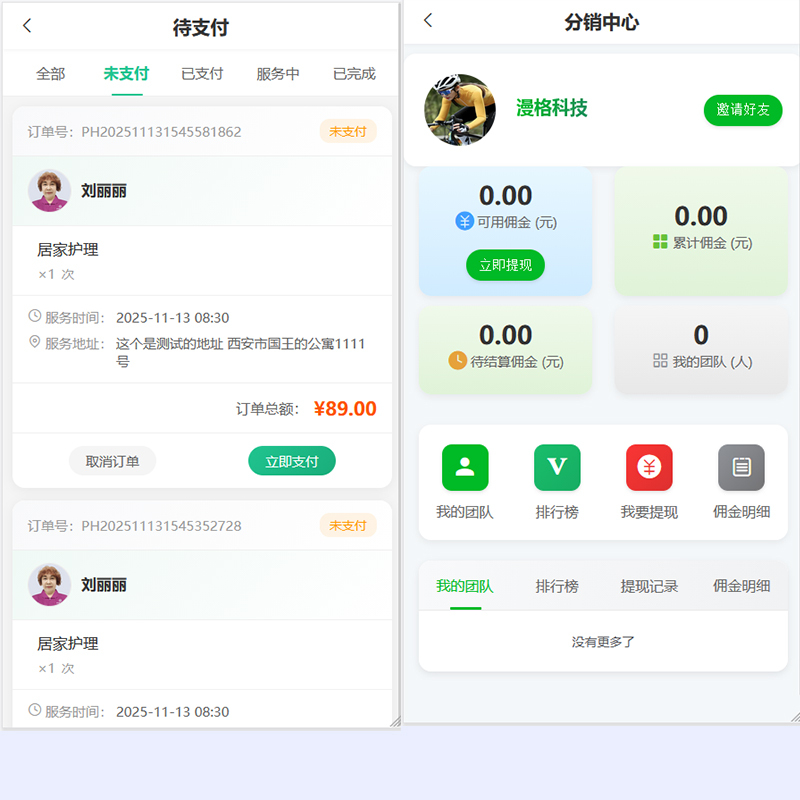Select the 已支付 orders tab
The width and height of the screenshot is (800, 800).
pos(202,74)
